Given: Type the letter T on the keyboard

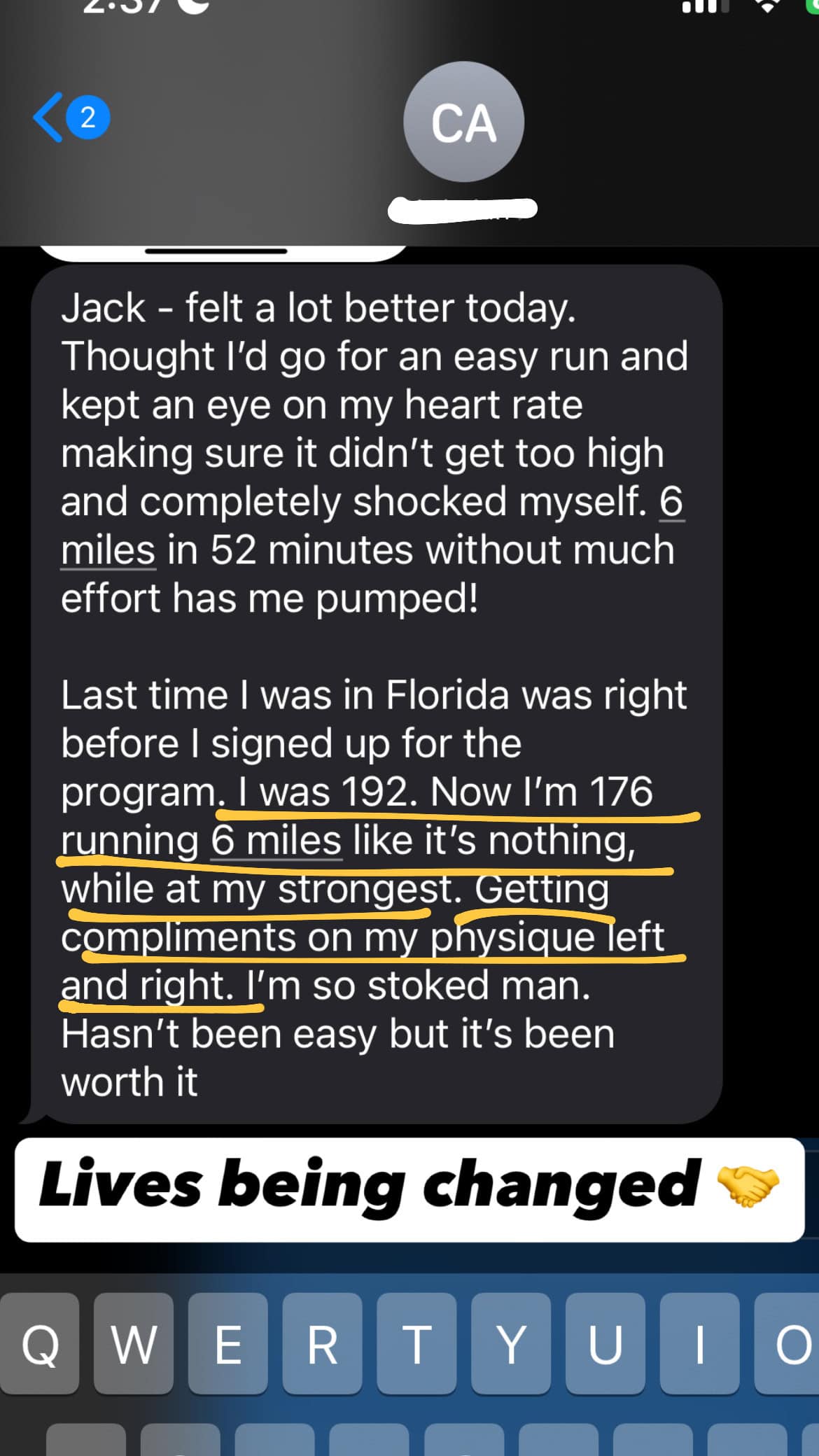Looking at the screenshot, I should click(416, 1344).
